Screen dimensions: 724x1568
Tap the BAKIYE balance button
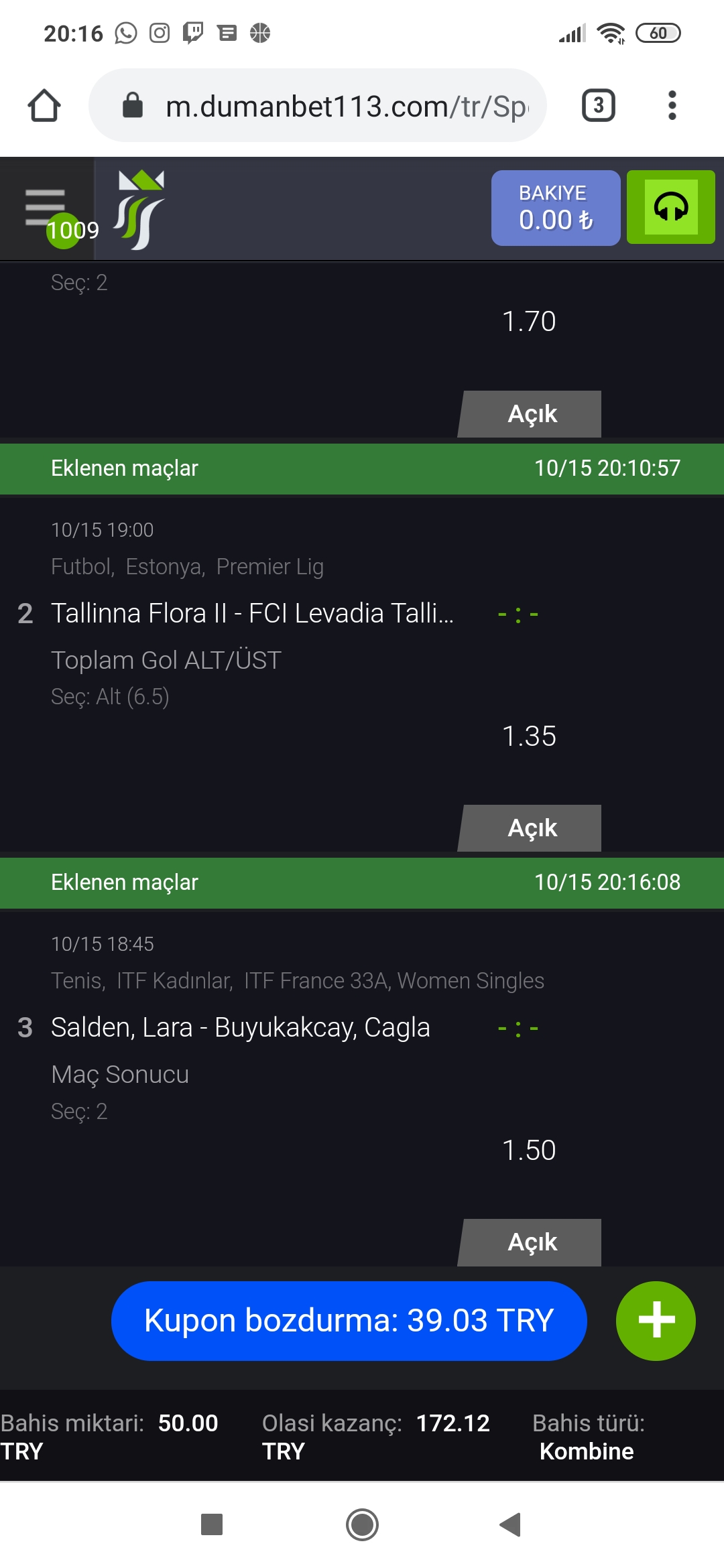point(555,208)
